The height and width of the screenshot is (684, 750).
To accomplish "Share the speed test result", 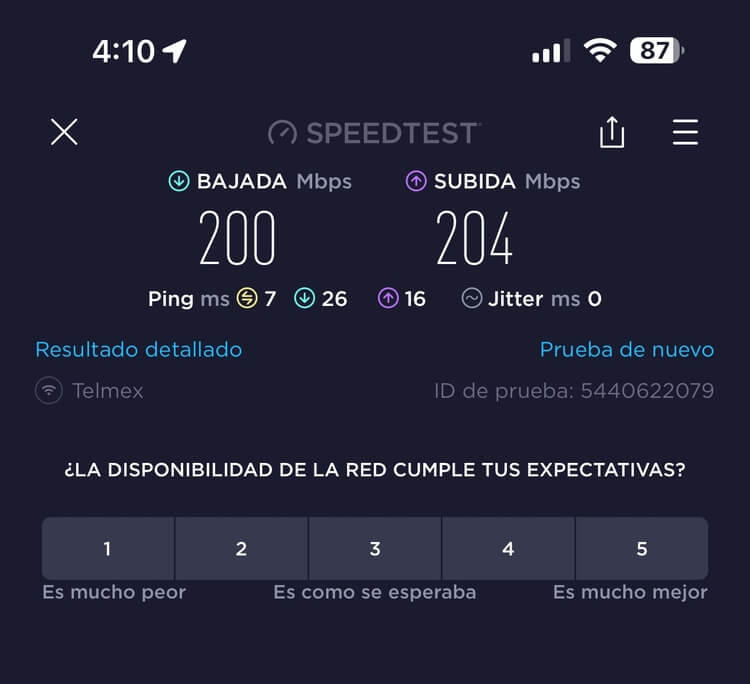I will tap(612, 132).
